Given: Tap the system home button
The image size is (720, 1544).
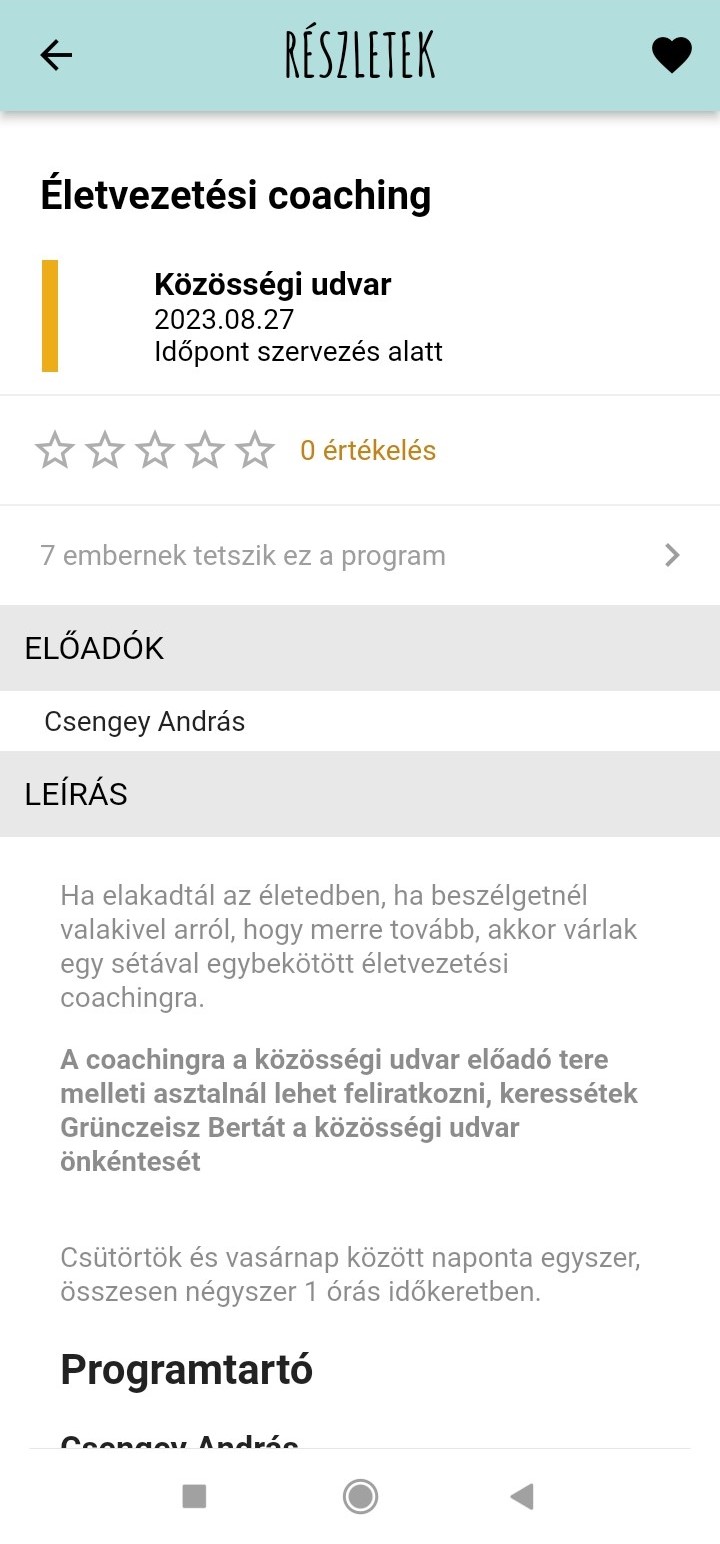Looking at the screenshot, I should [x=360, y=1496].
